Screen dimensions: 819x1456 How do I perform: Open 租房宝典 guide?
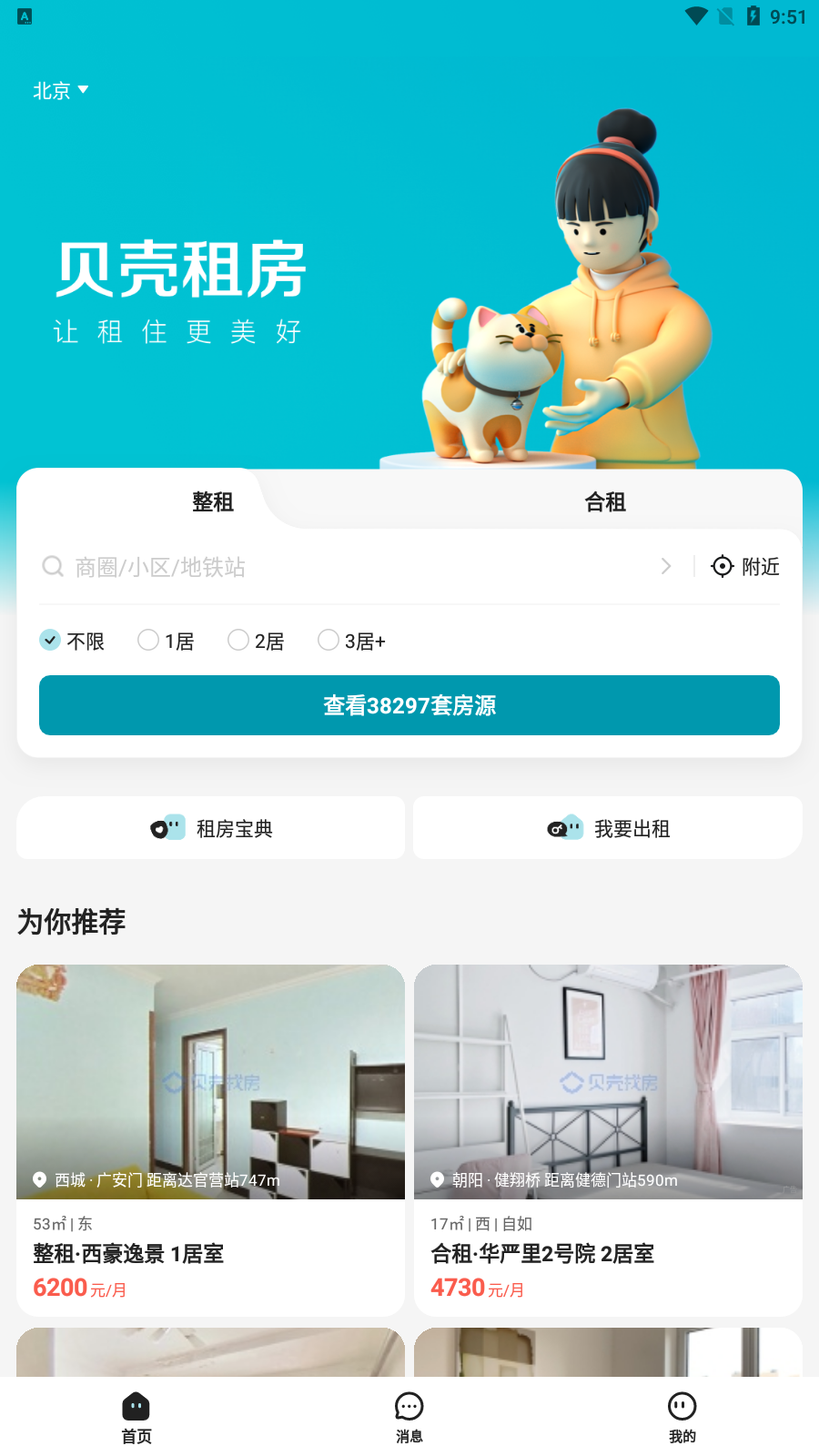[x=211, y=828]
